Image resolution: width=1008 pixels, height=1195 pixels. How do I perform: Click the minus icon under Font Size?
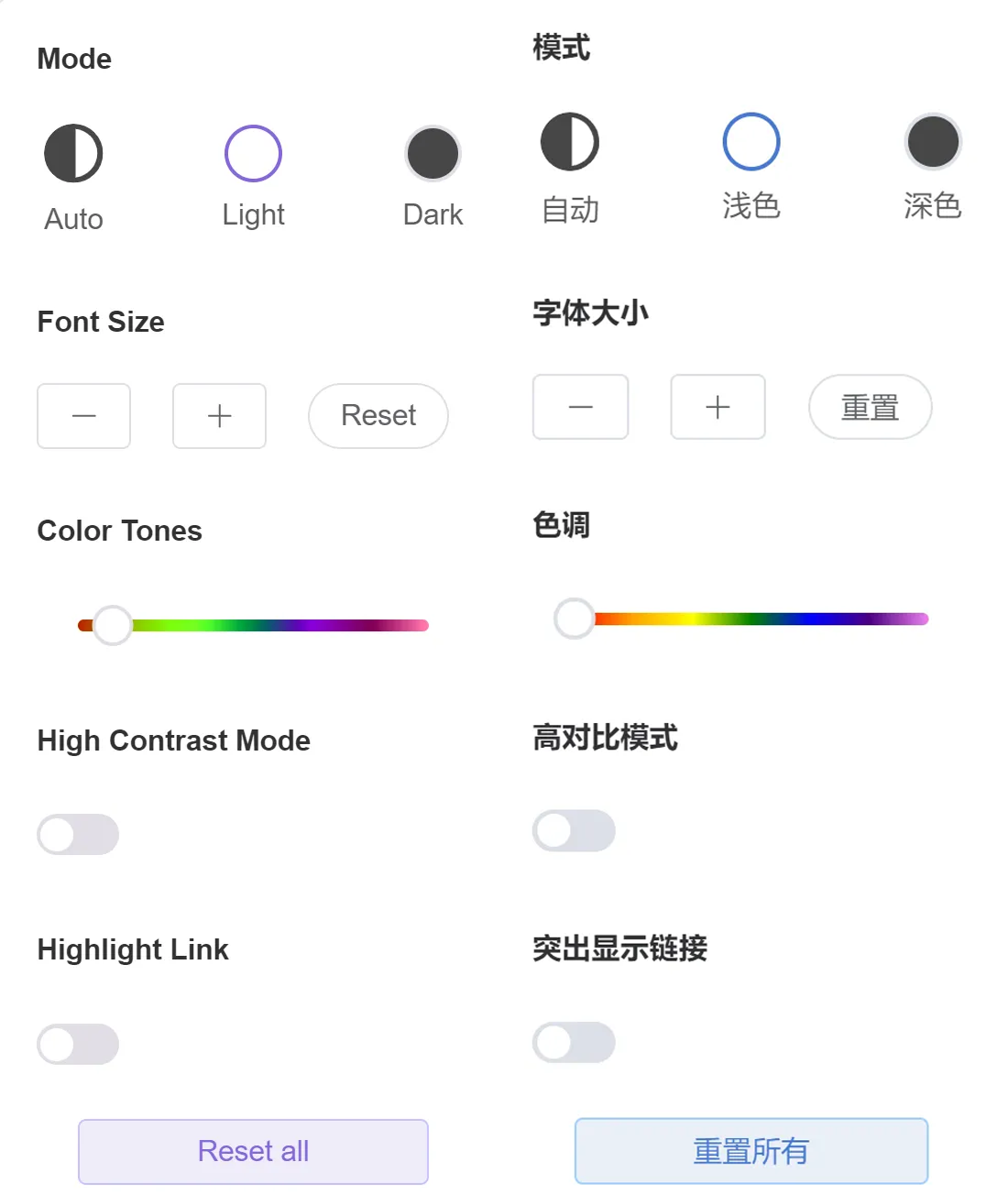(83, 416)
